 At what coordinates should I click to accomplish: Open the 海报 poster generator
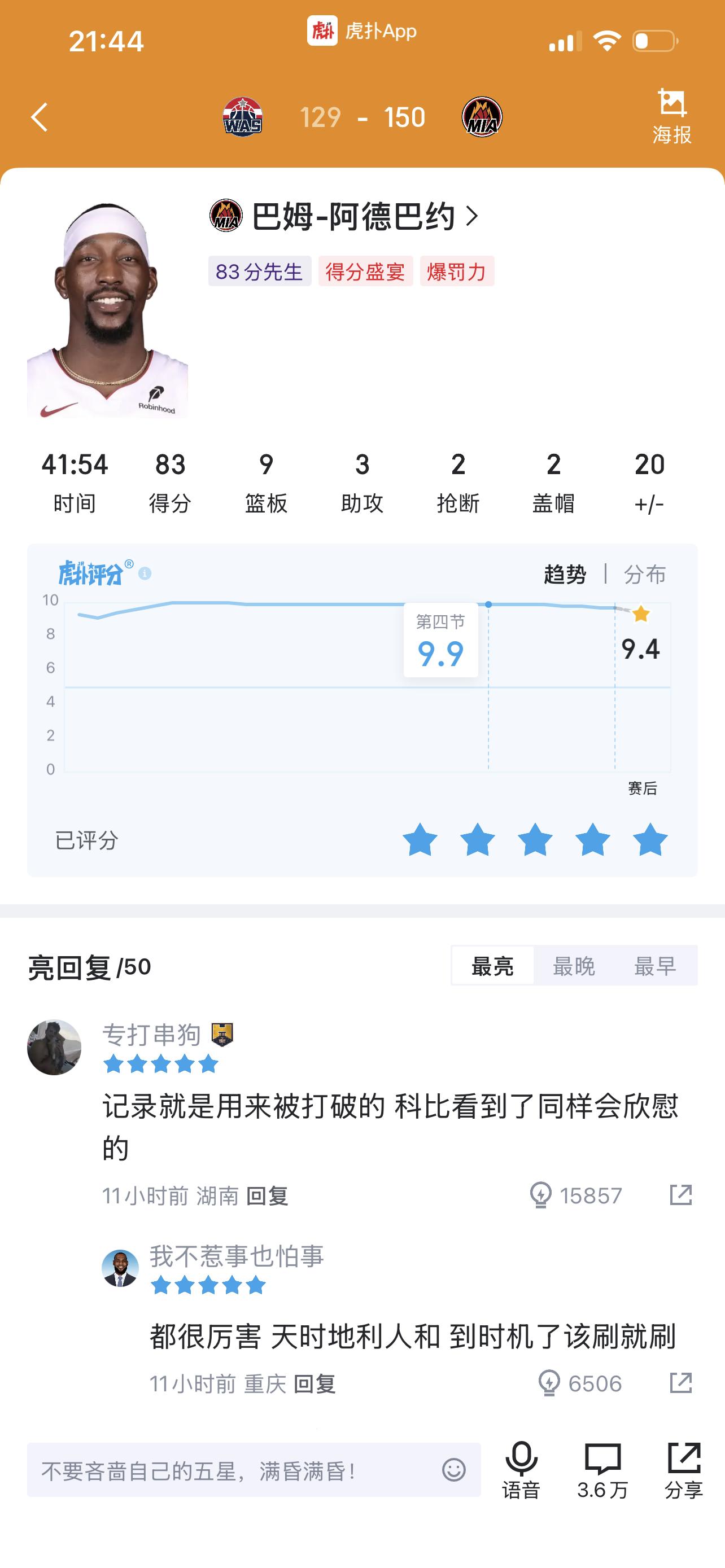click(674, 117)
